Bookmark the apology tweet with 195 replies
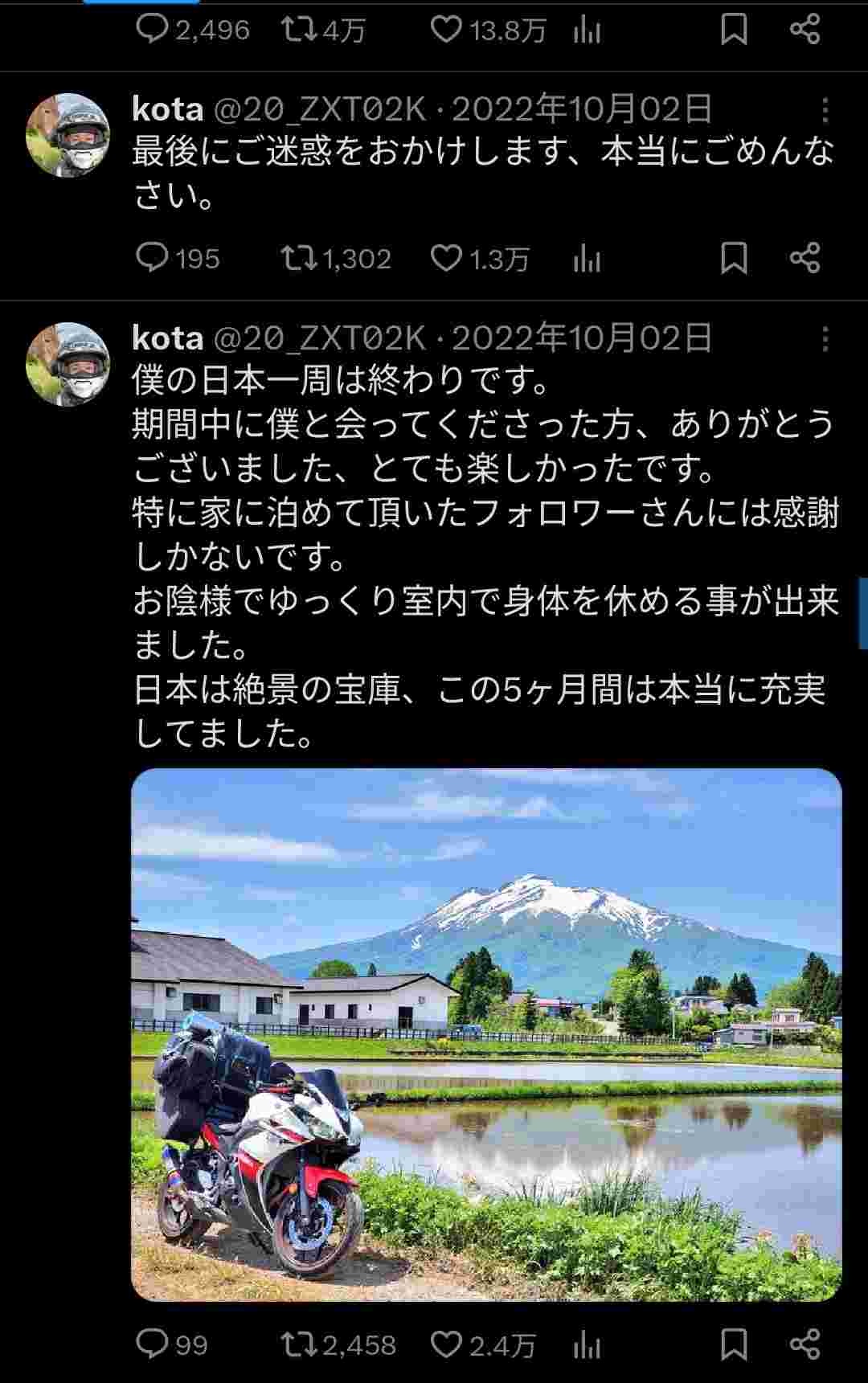 coord(734,258)
